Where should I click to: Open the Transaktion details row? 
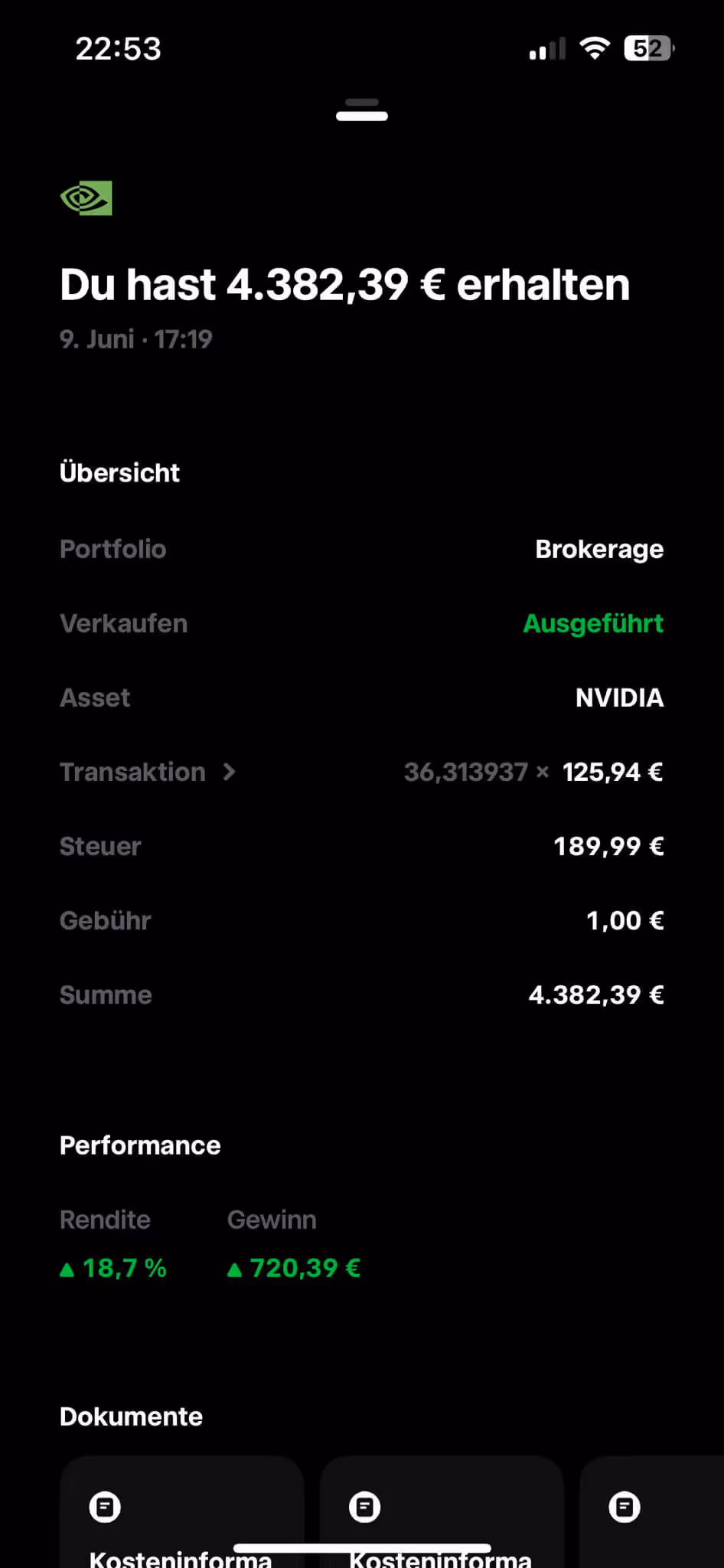click(149, 772)
